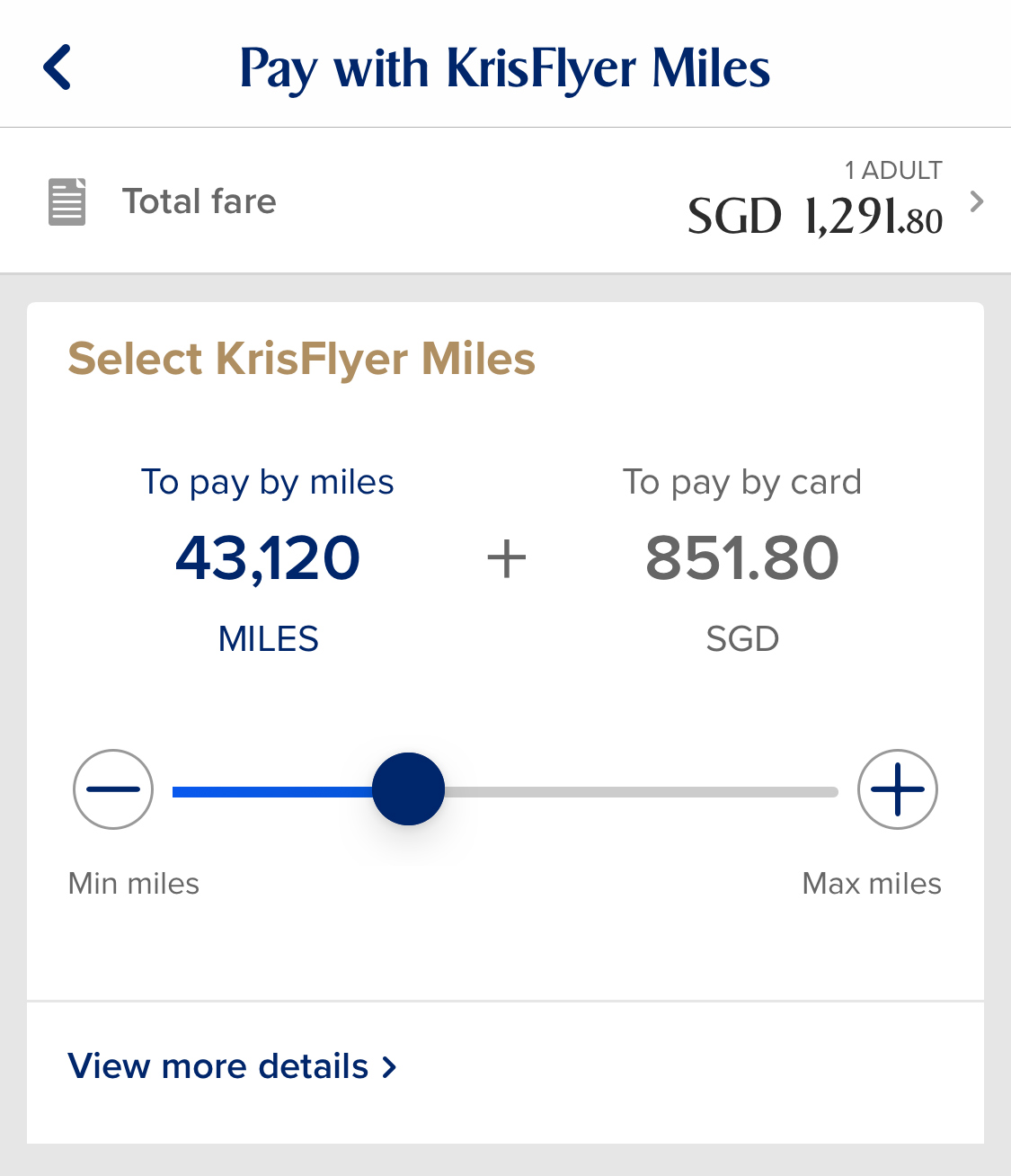This screenshot has width=1011, height=1176.
Task: Tap the circular plus button above Max miles
Action: click(x=897, y=789)
